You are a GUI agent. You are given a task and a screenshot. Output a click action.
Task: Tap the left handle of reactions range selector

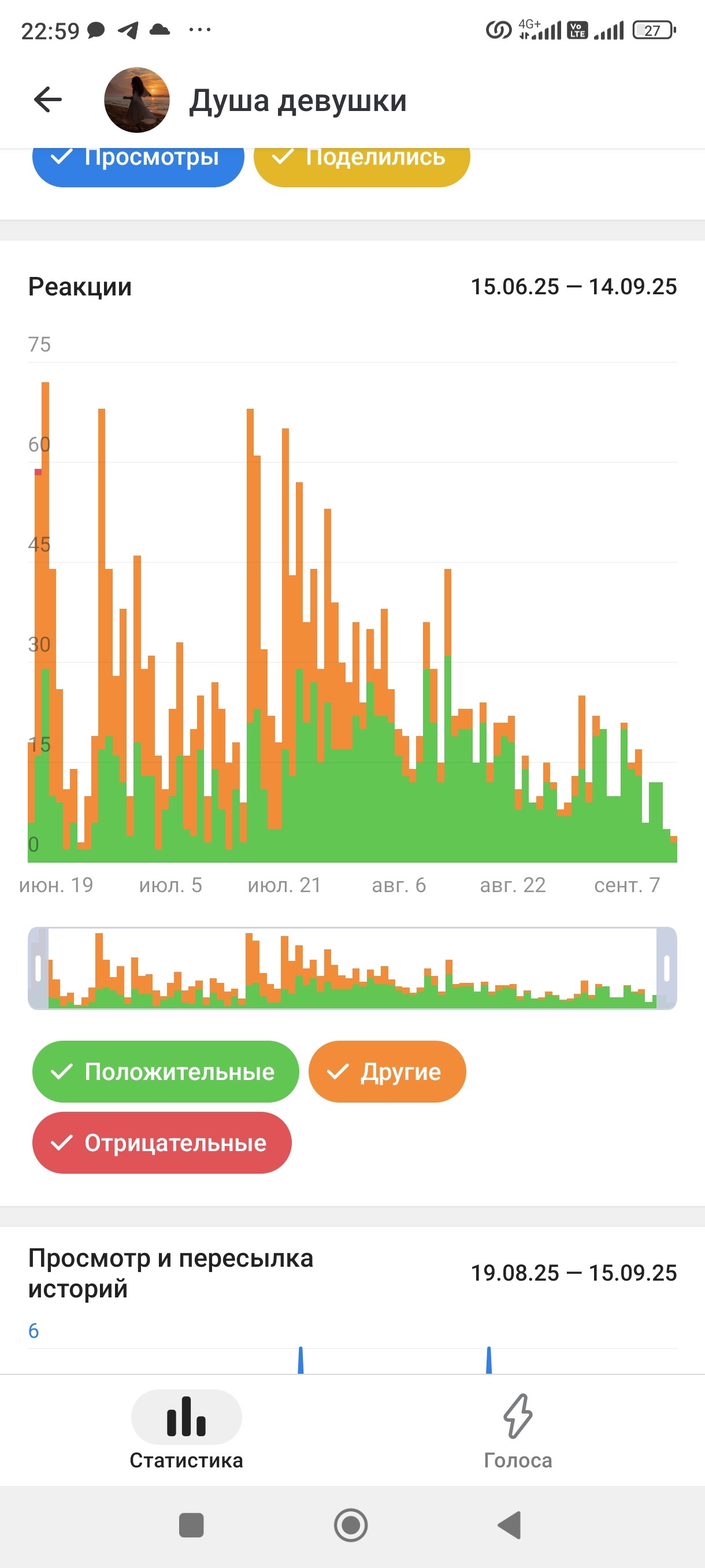[38, 968]
